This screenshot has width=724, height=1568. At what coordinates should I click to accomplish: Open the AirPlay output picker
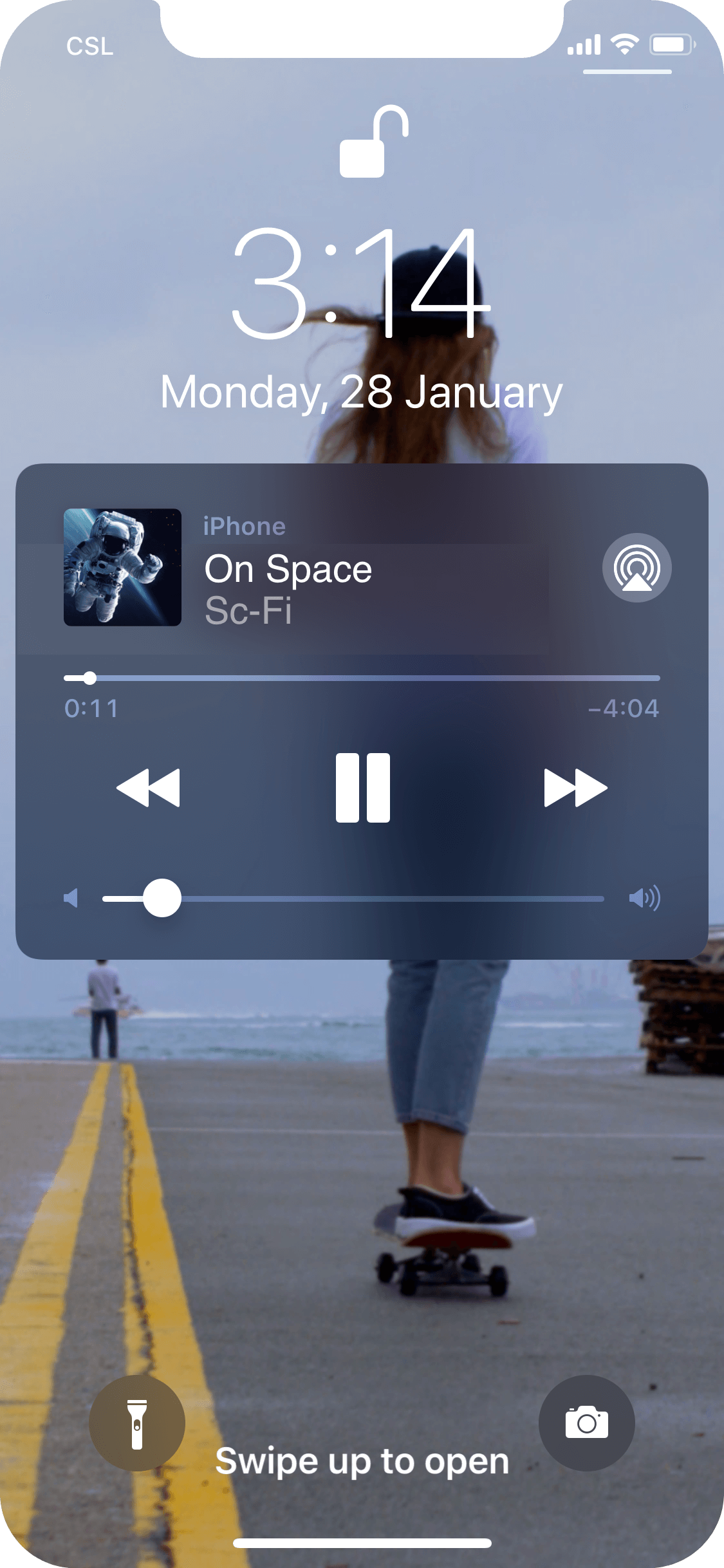tap(636, 568)
